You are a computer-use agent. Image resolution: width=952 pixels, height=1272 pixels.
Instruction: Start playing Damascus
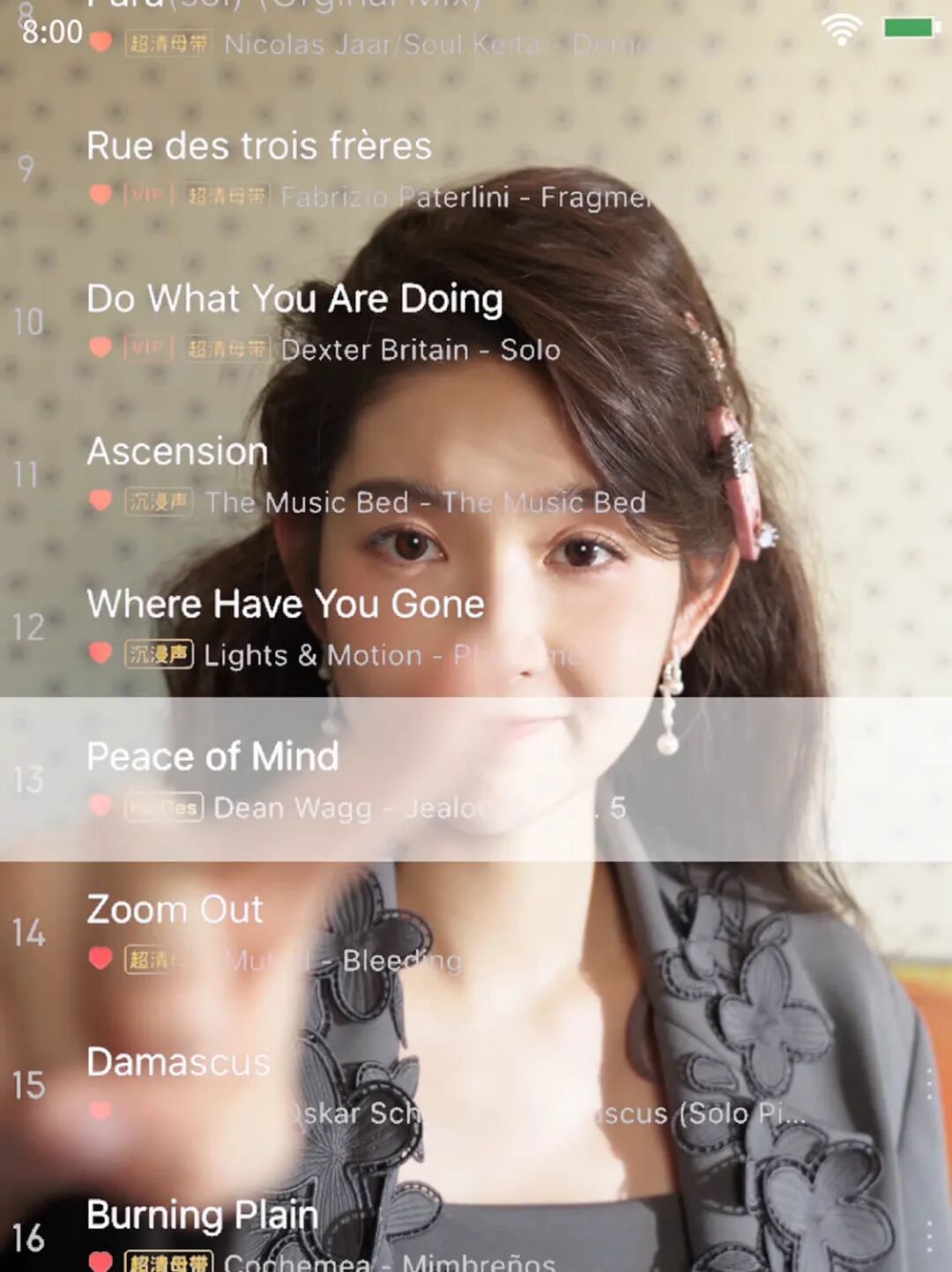[476, 1085]
